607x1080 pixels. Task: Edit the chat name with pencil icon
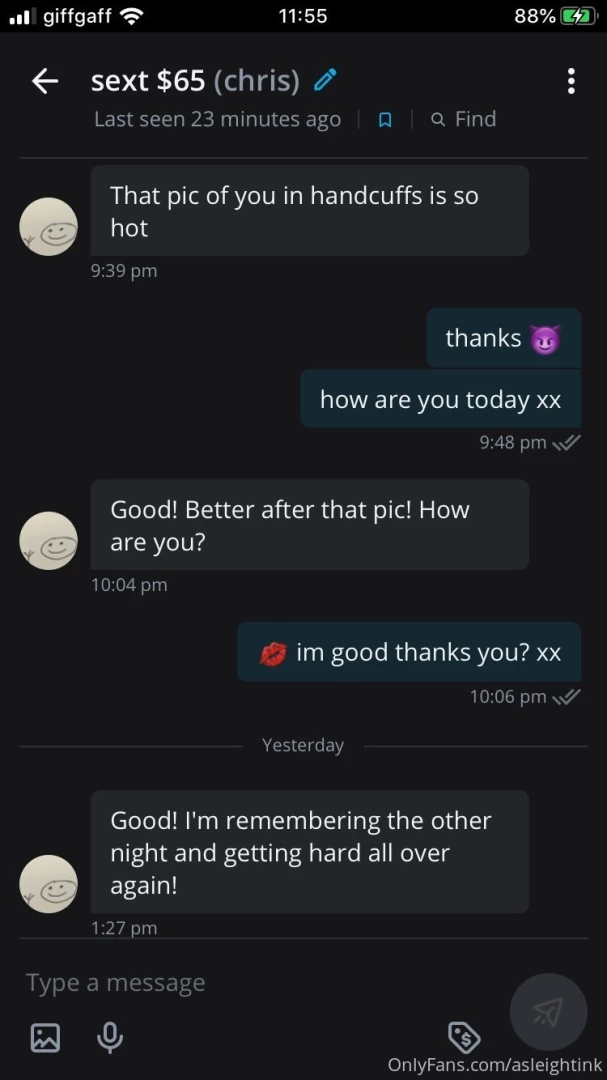(325, 80)
